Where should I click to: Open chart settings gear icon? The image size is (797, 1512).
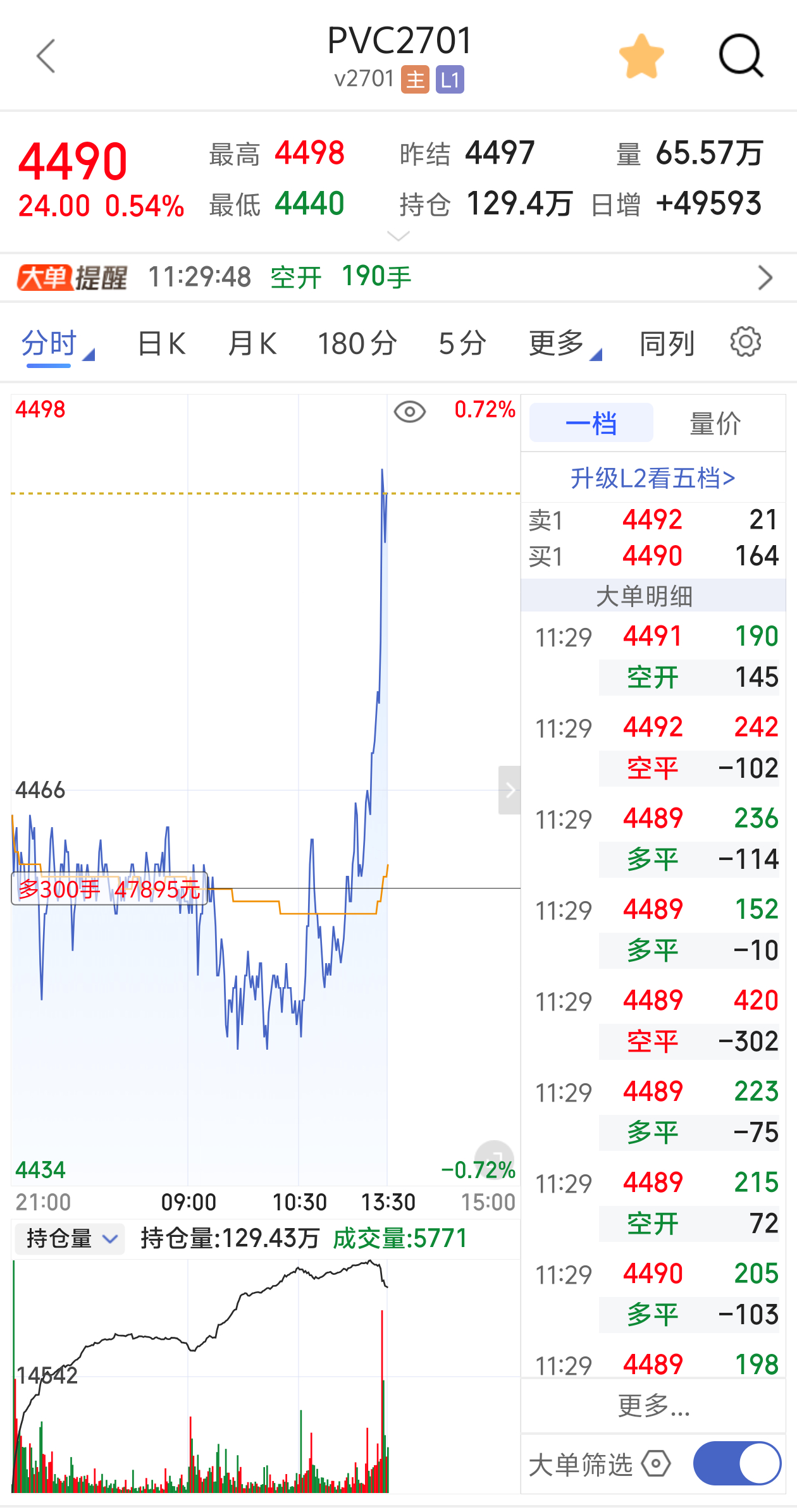pos(746,342)
